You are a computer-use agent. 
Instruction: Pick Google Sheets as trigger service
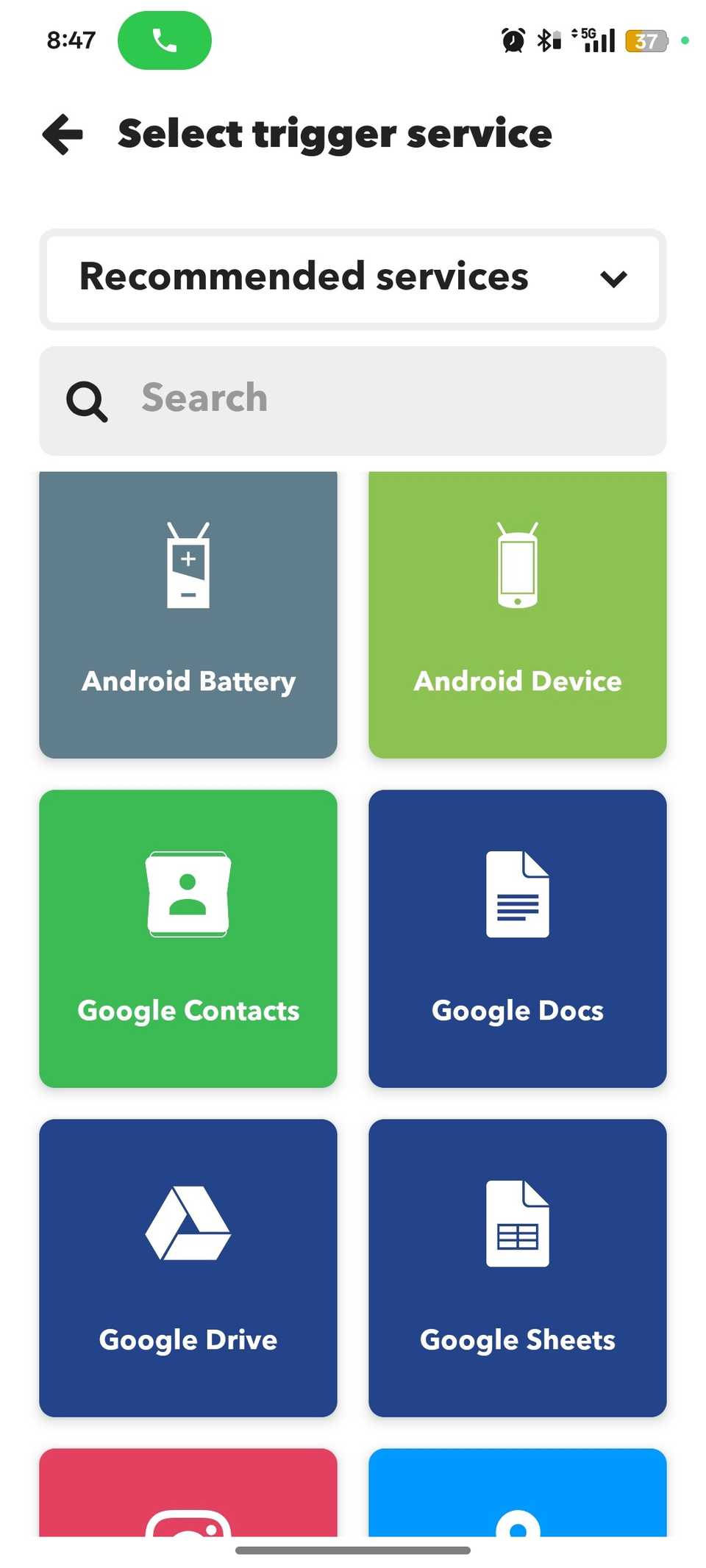coord(517,1268)
